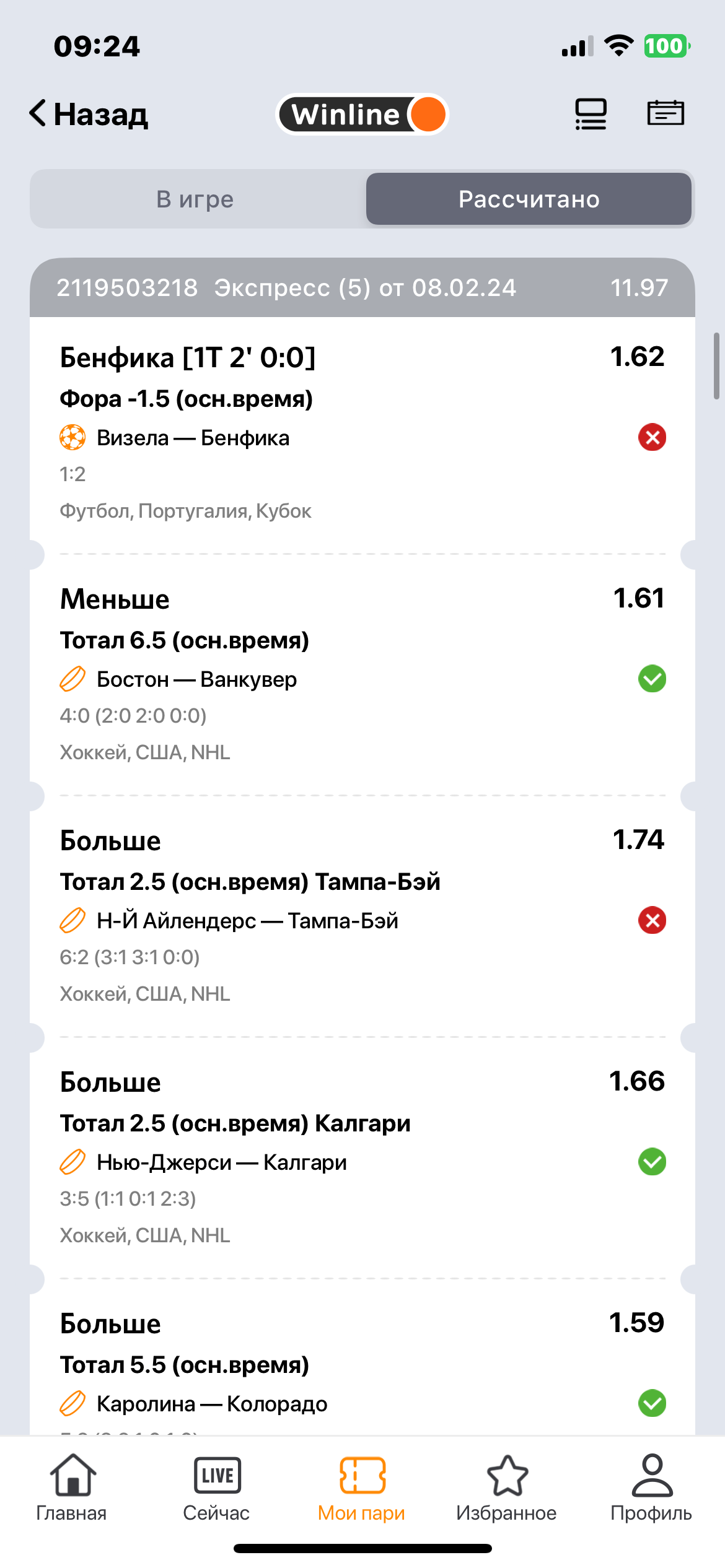Open the Профиль tab
Screen dimensions: 725x1568
(651, 1487)
